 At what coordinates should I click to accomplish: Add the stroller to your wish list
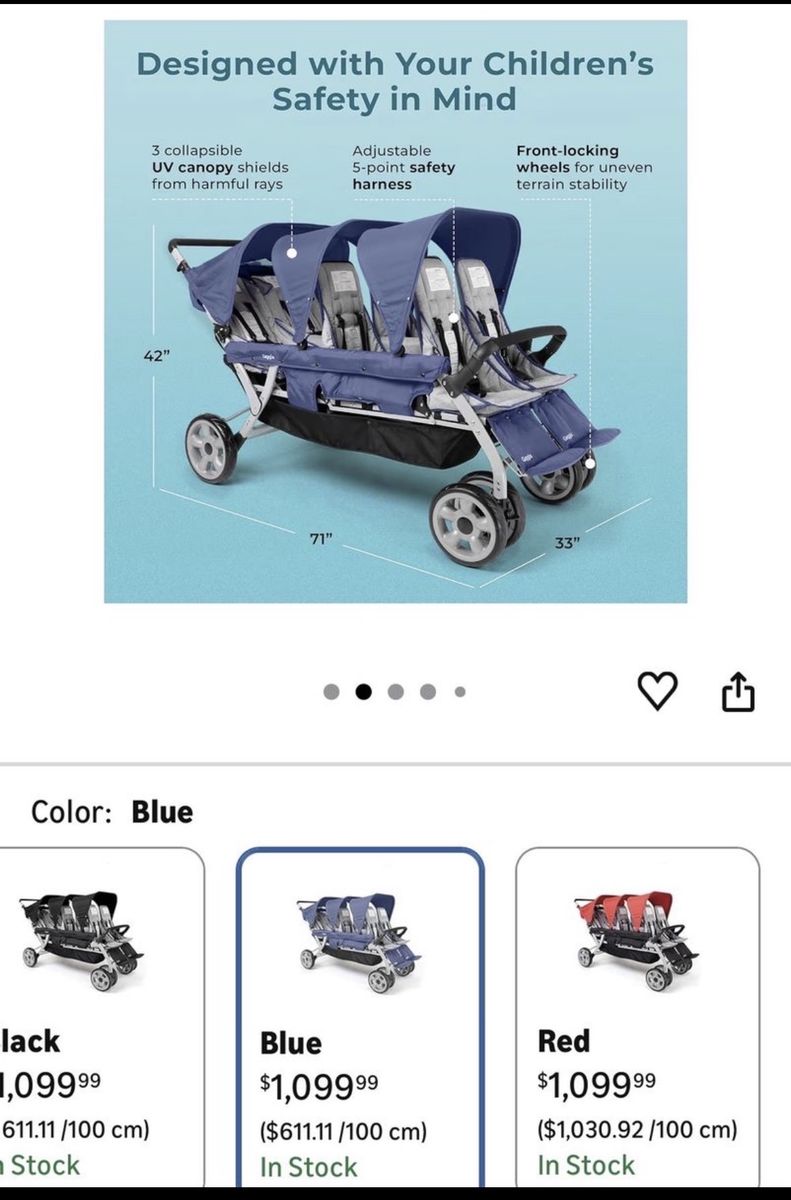(x=657, y=690)
